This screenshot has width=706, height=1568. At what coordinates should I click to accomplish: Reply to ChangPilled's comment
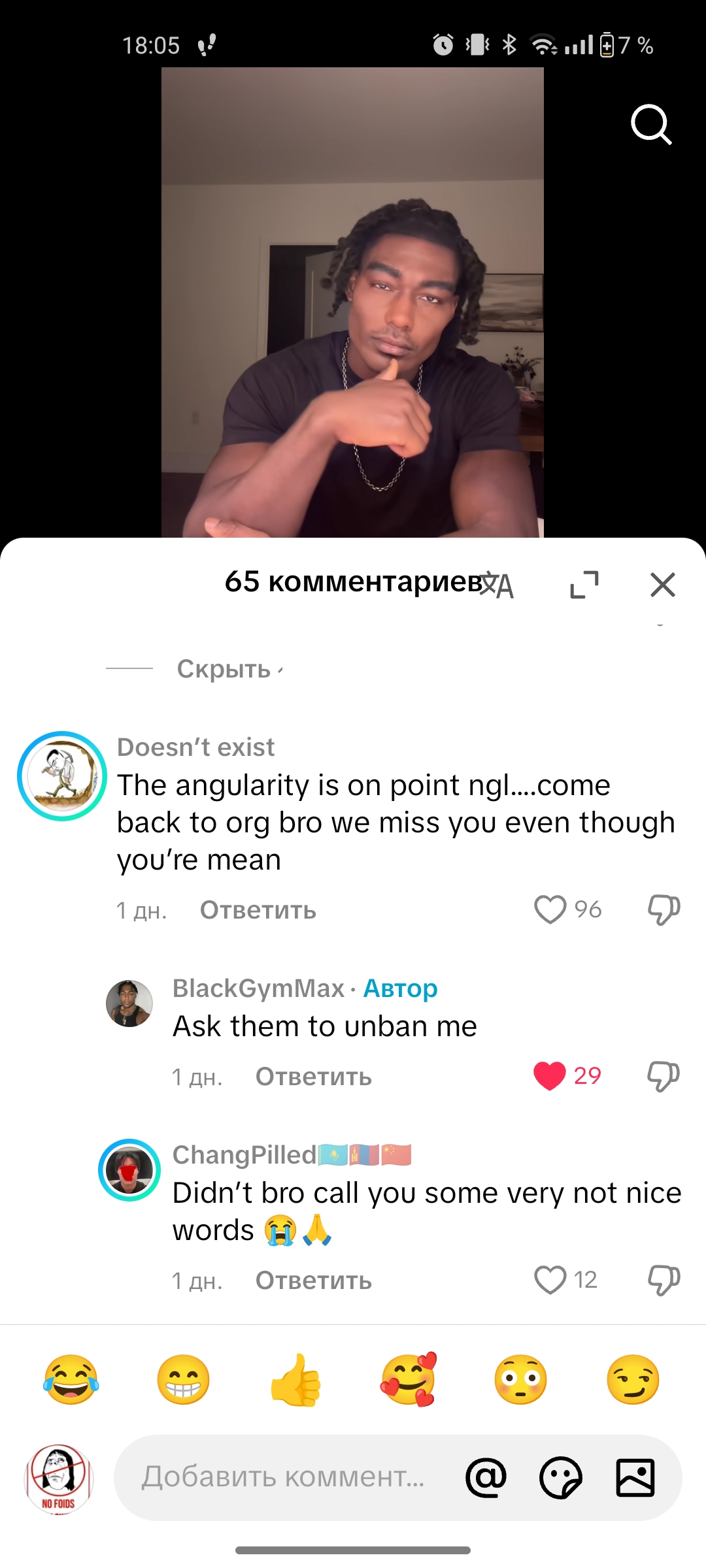pos(313,1281)
